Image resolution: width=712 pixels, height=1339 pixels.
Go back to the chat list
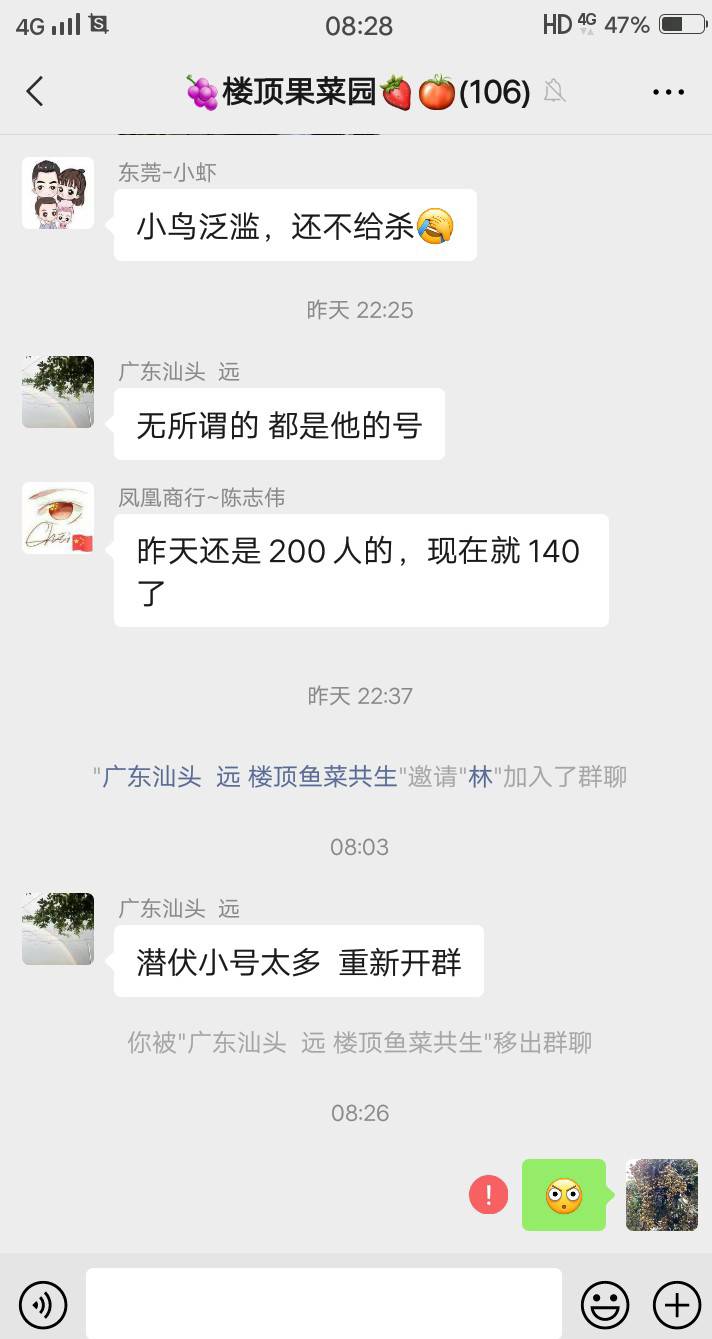click(35, 92)
